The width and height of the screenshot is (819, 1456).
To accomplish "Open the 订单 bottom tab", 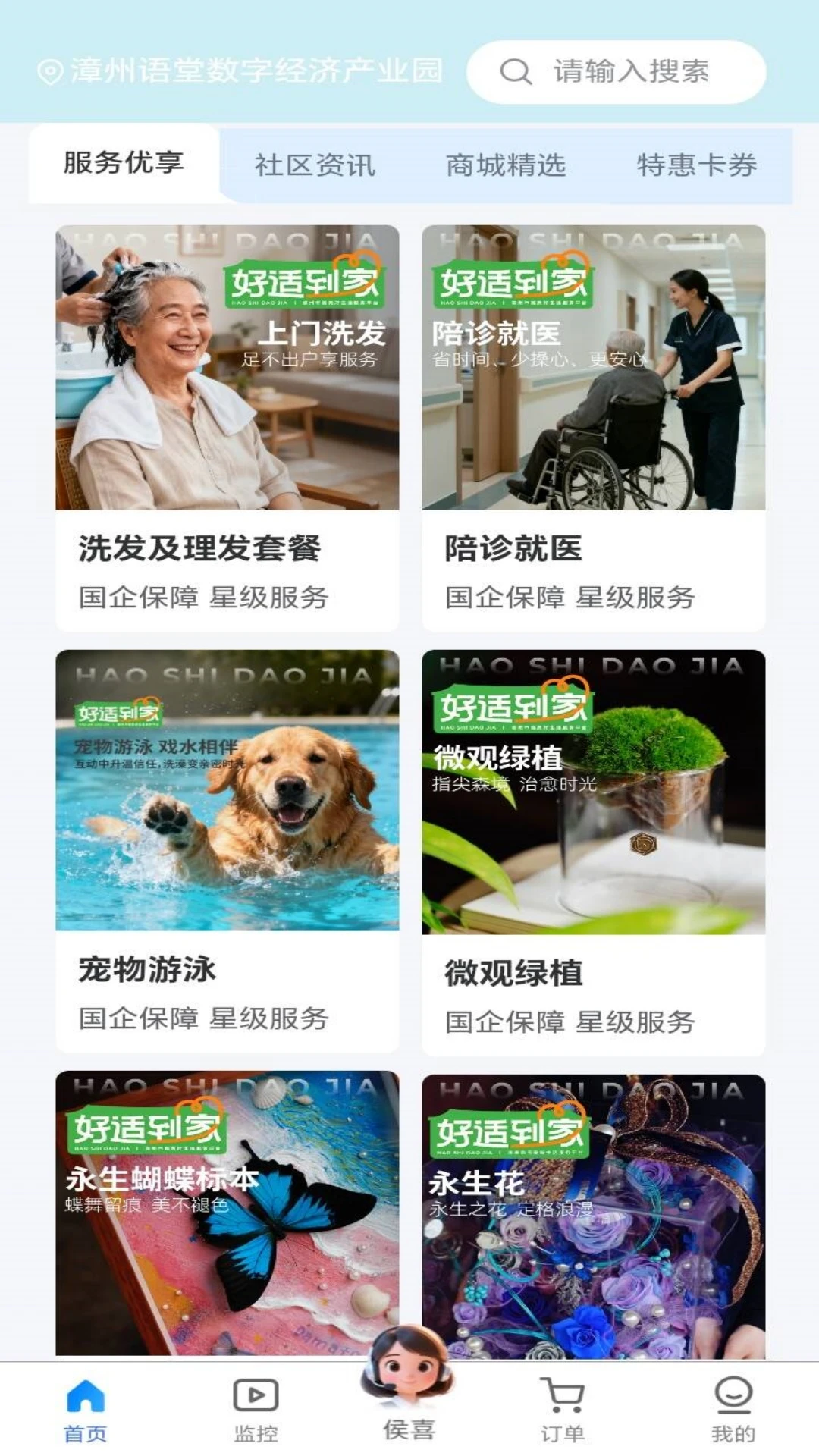I will (x=562, y=1410).
